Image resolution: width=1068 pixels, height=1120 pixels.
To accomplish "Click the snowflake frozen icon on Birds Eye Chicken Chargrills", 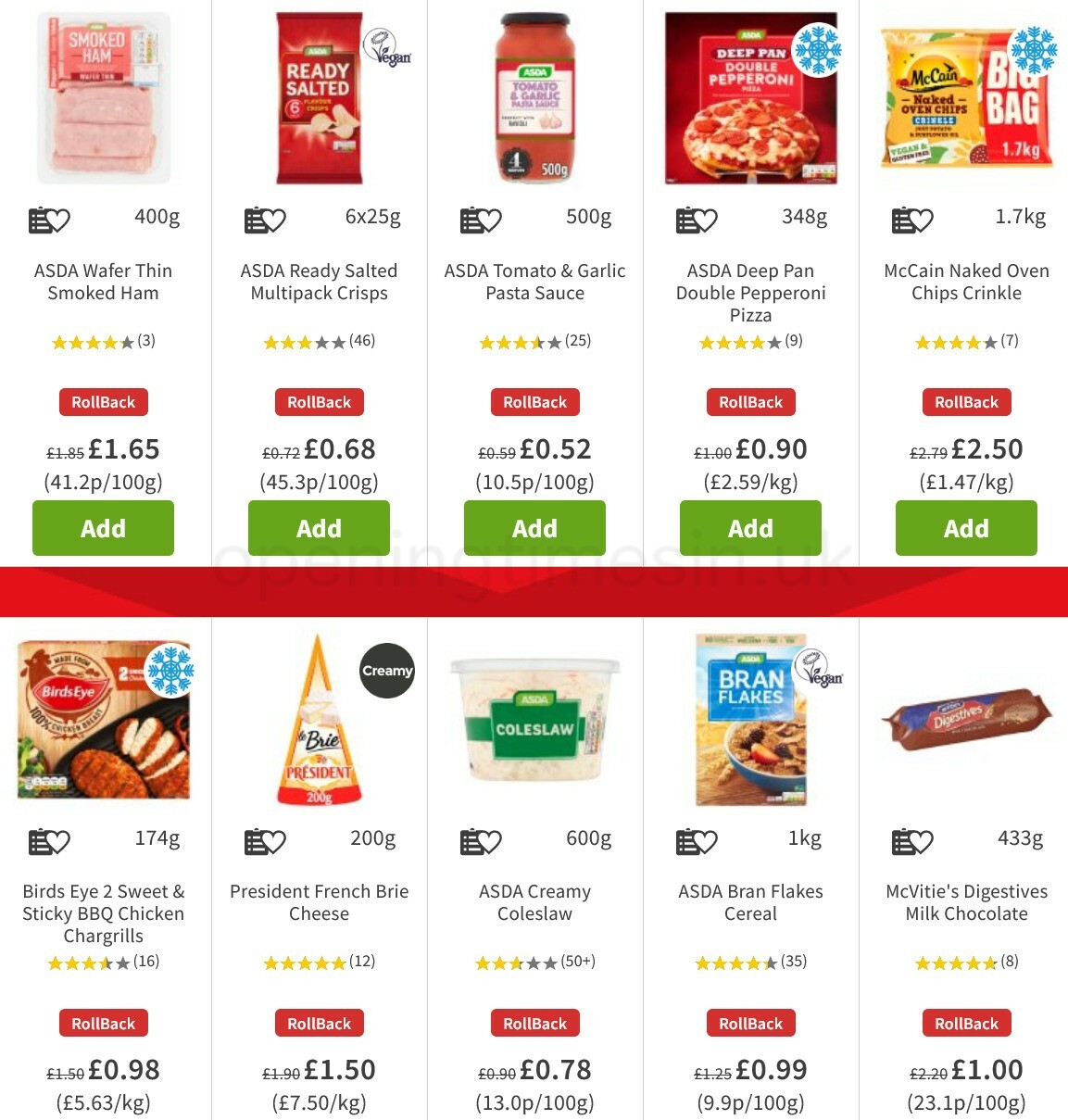I will pos(172,672).
